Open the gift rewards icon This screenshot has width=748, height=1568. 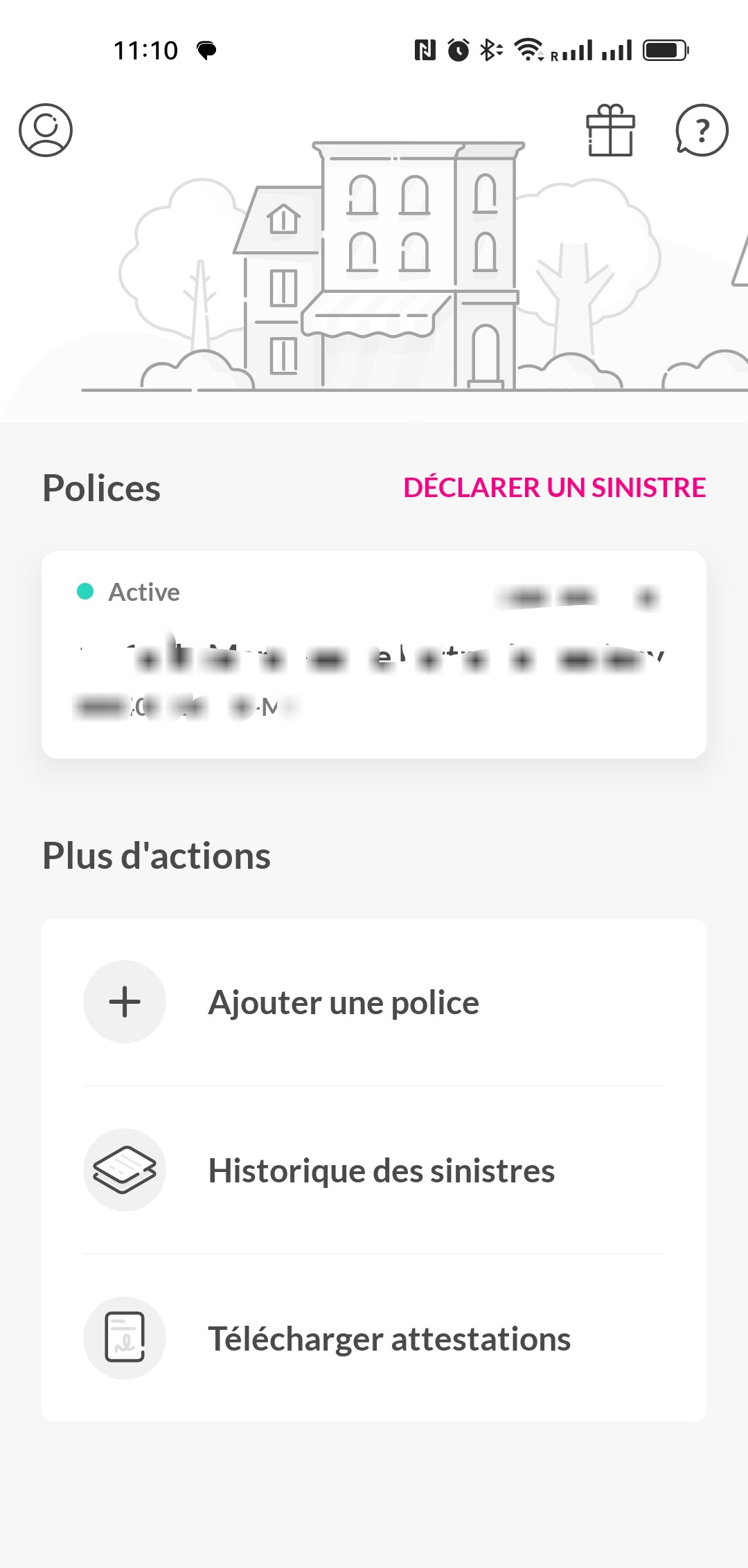(610, 130)
